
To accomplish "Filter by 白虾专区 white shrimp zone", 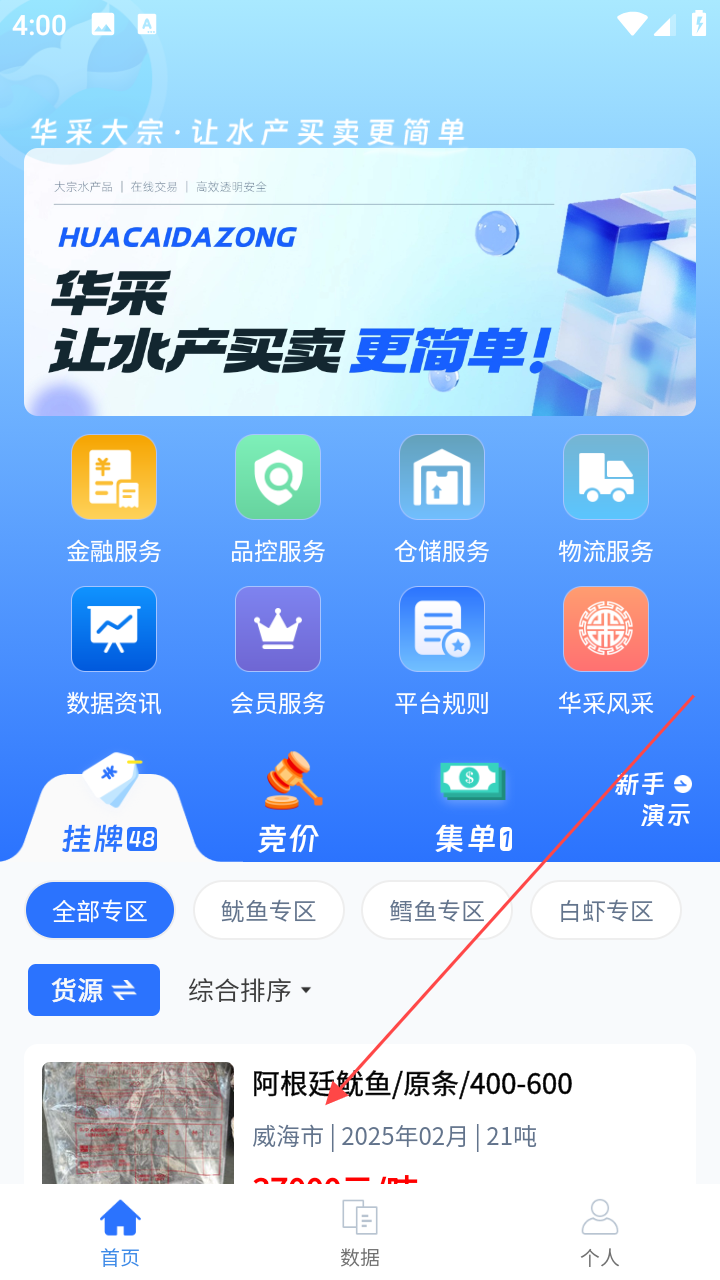I will pos(606,911).
